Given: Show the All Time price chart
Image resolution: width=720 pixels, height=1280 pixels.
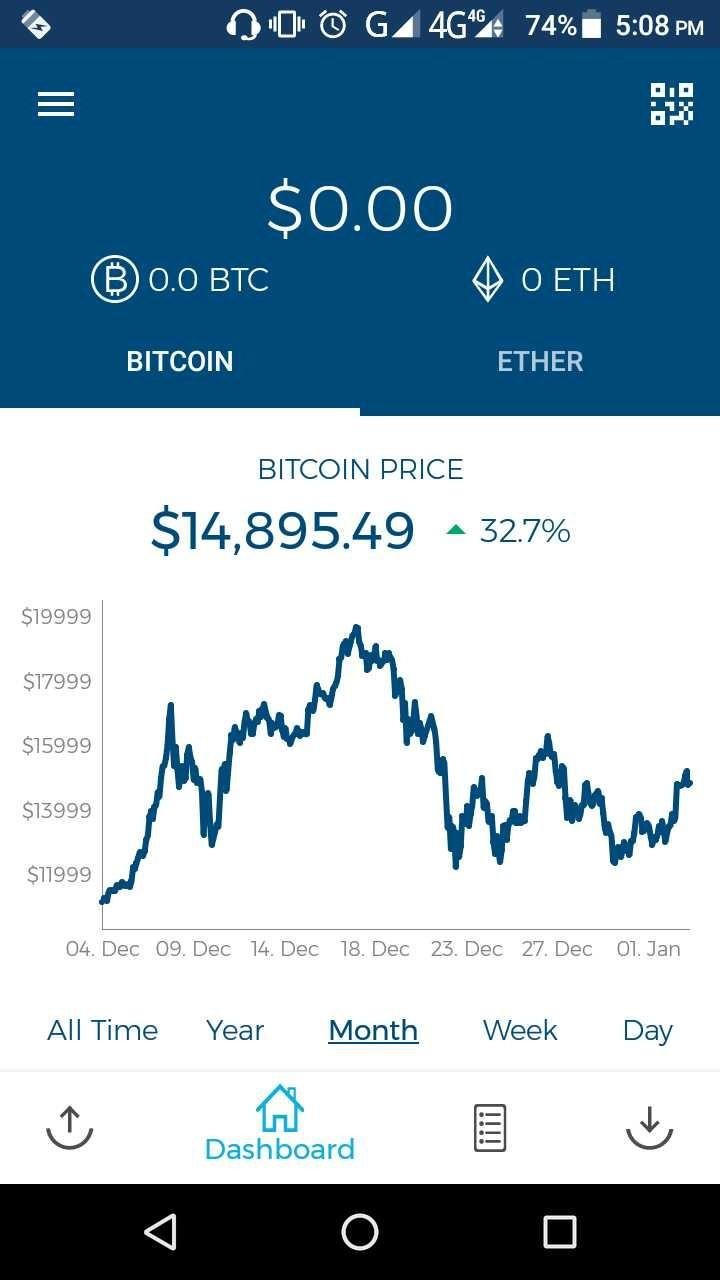Looking at the screenshot, I should (x=102, y=1030).
